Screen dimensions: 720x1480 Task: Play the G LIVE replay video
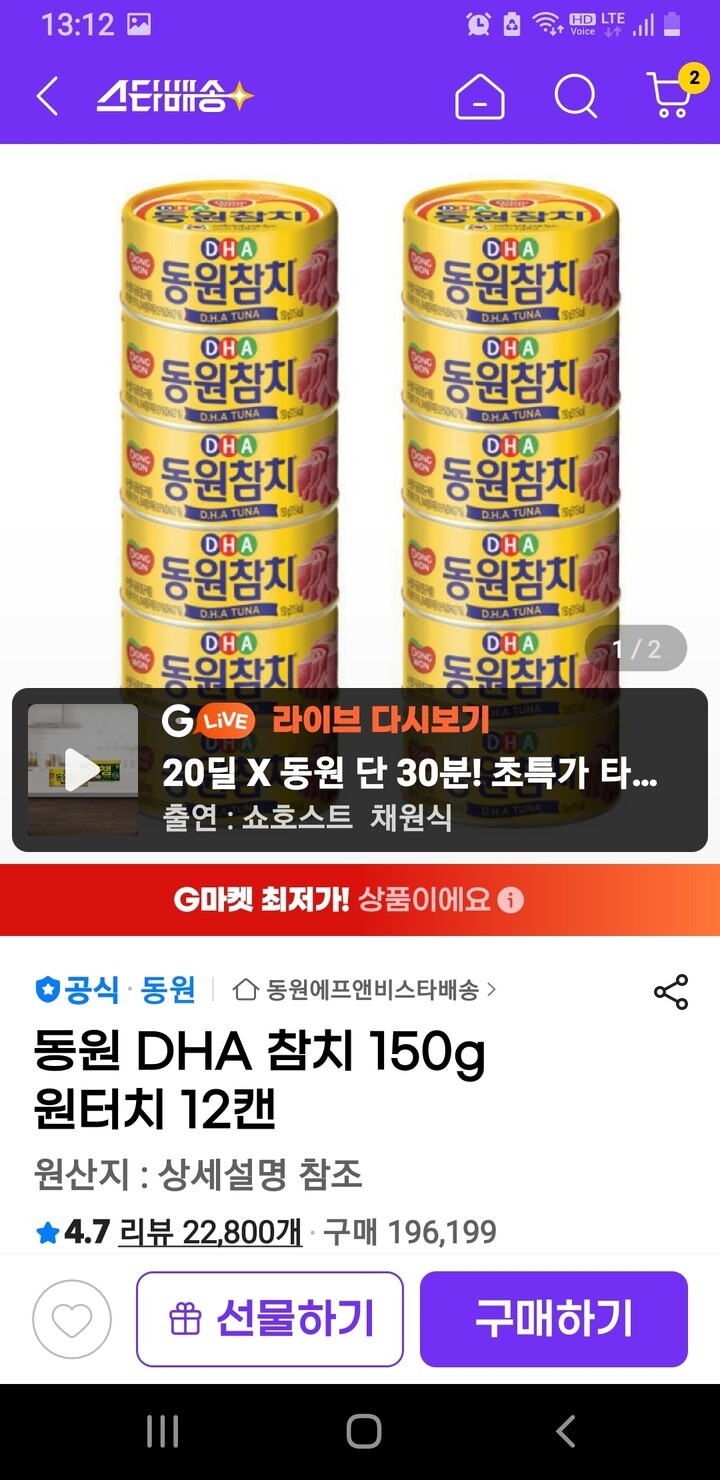[x=83, y=770]
